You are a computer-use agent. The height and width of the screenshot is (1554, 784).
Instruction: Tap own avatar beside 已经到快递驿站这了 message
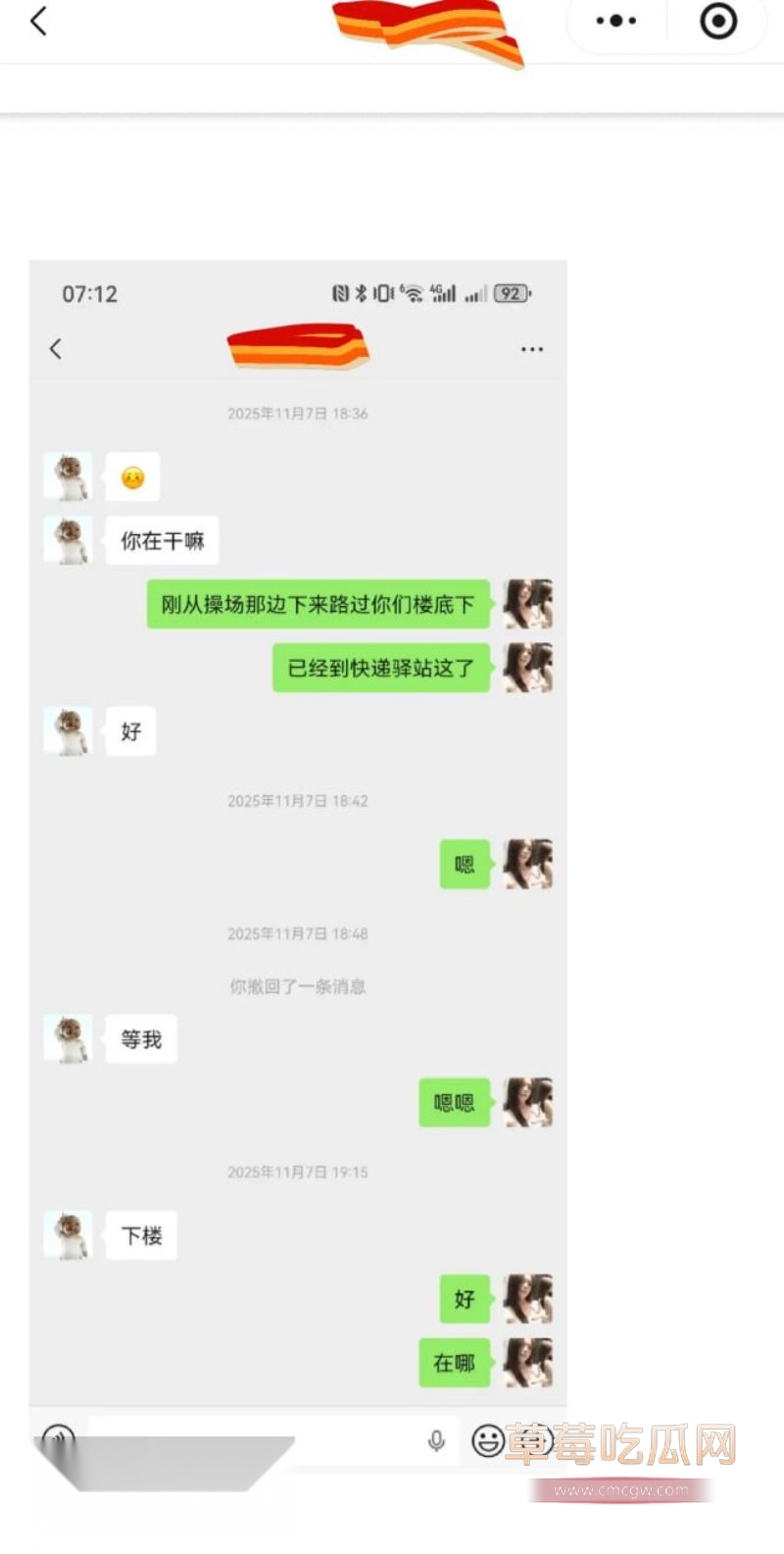[527, 668]
